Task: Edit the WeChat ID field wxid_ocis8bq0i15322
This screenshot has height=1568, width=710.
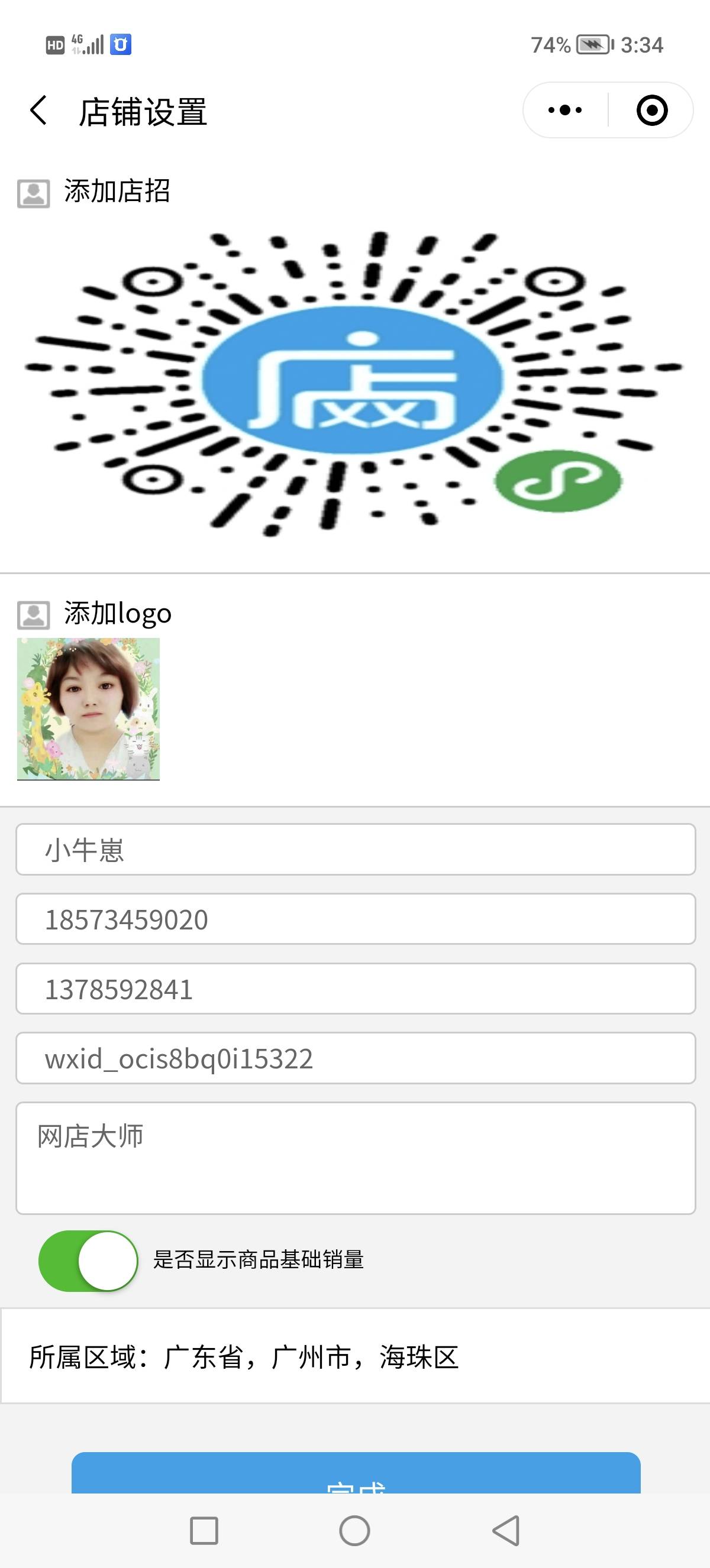Action: tap(355, 1058)
